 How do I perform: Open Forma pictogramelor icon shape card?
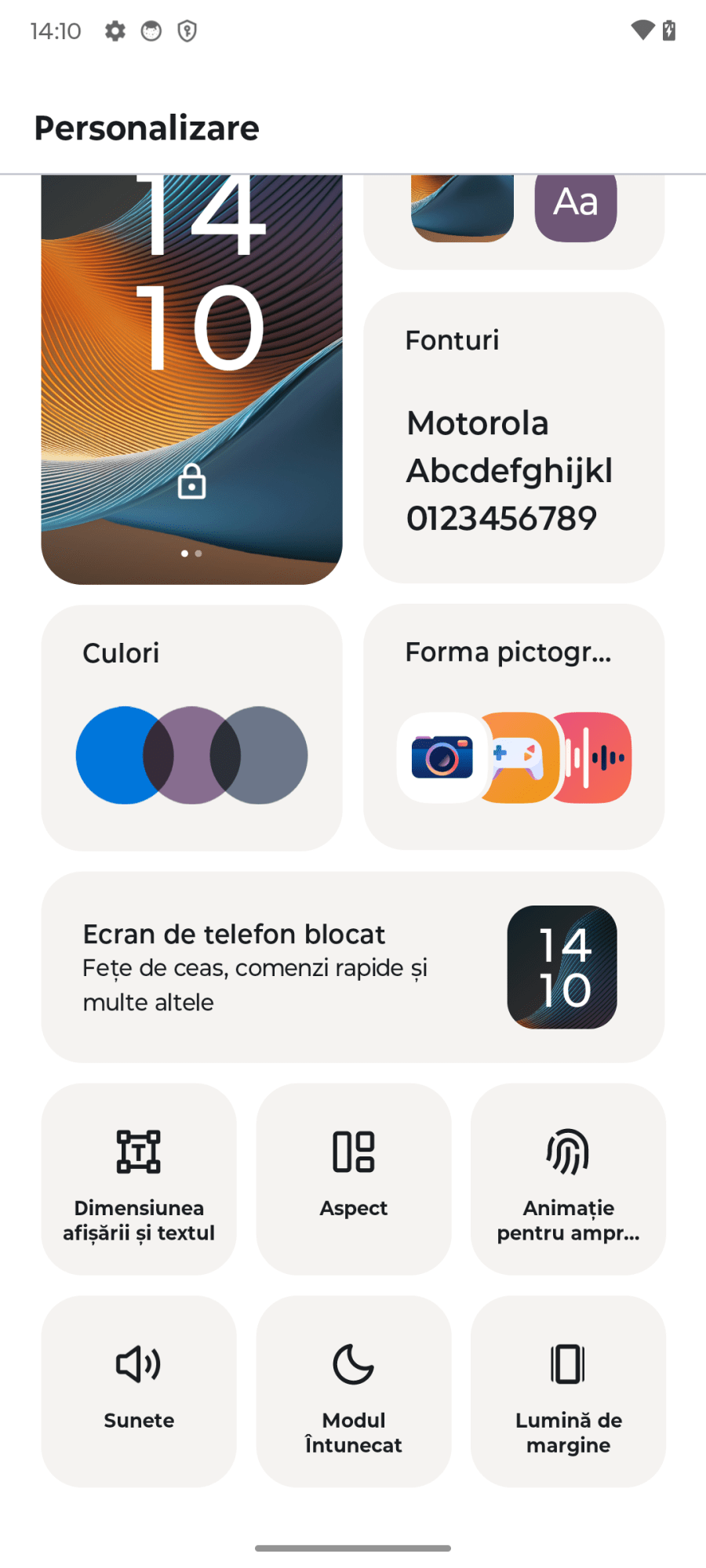[514, 727]
